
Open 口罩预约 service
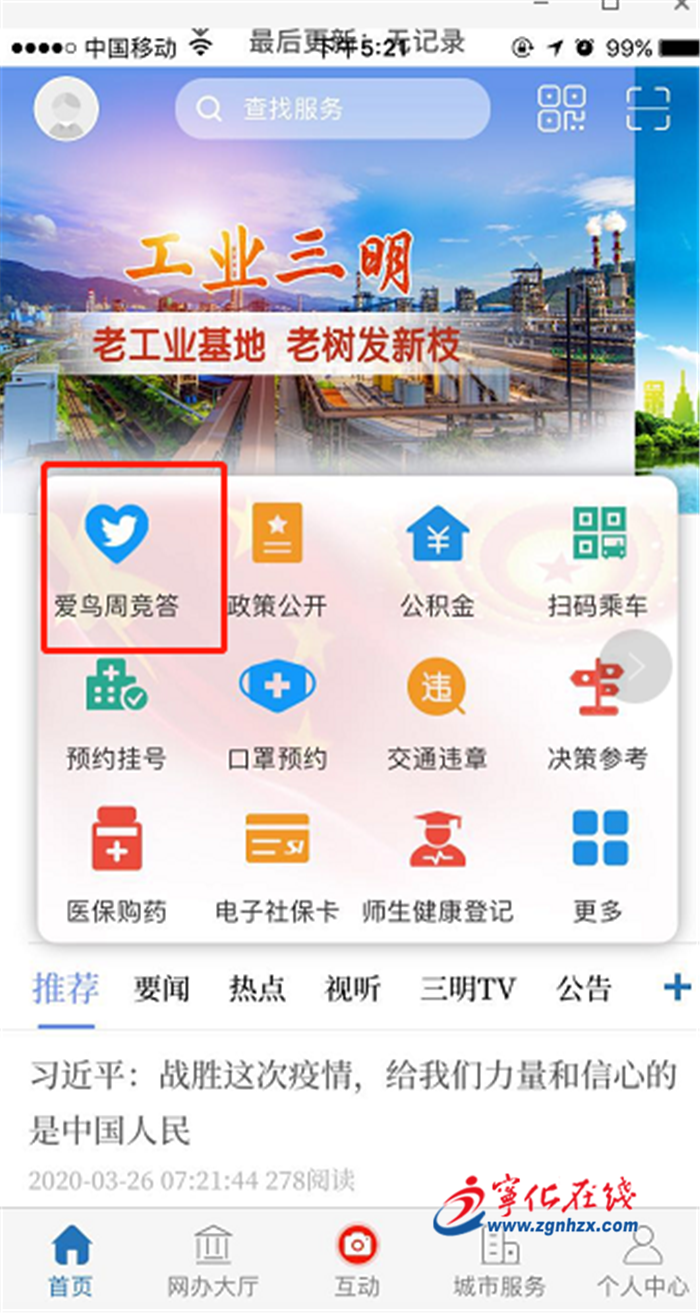(277, 713)
